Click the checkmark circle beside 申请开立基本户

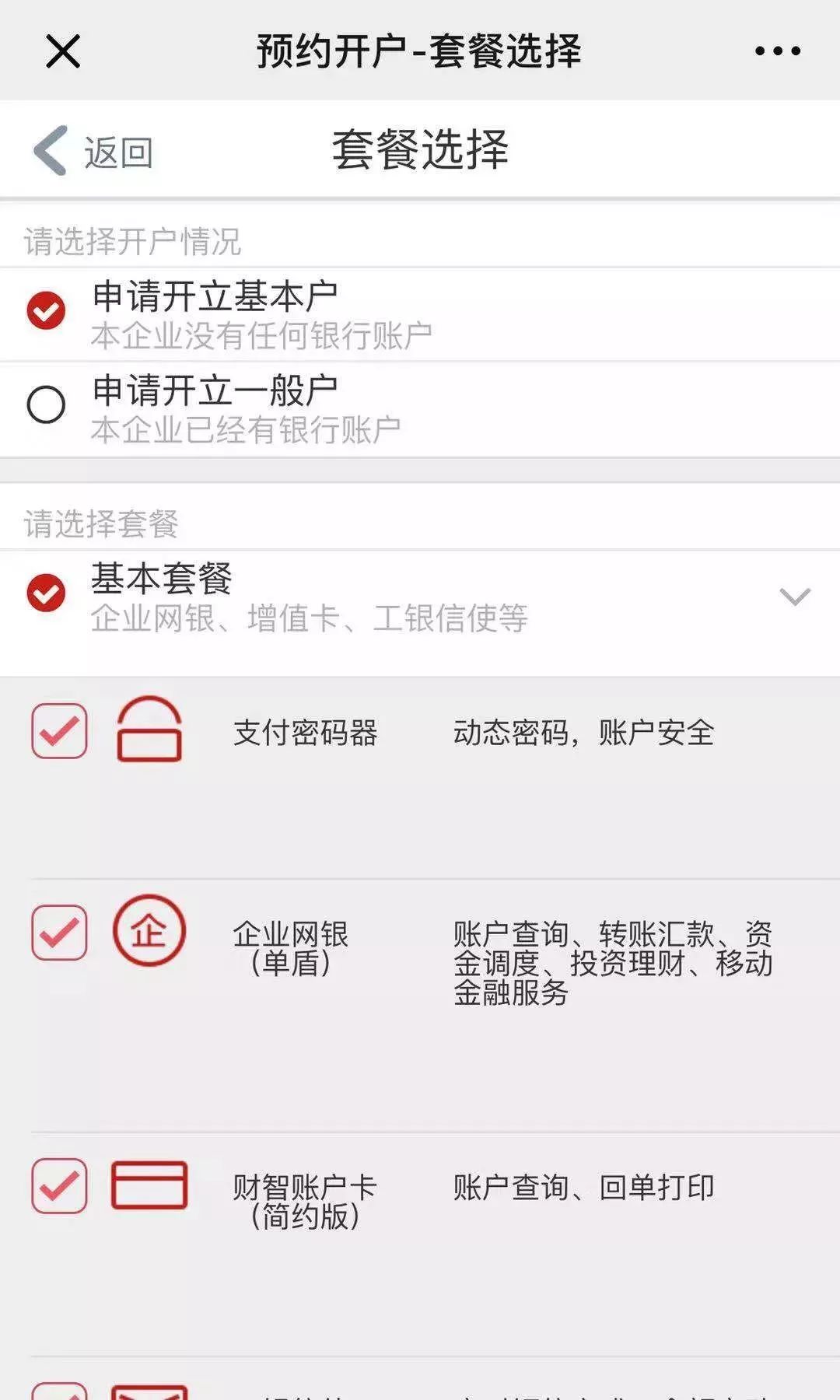44,310
